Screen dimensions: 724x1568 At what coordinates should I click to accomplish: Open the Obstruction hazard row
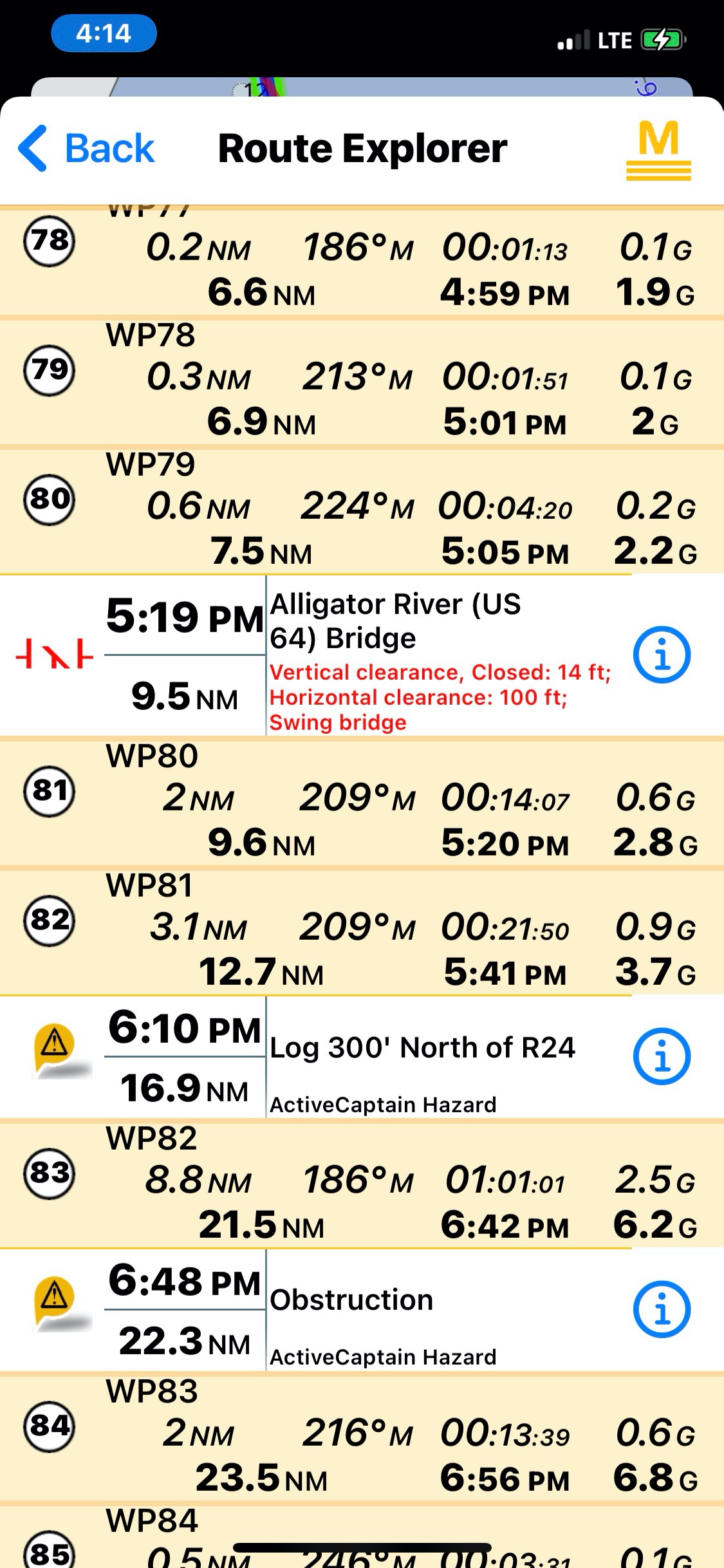[x=438, y=1309]
